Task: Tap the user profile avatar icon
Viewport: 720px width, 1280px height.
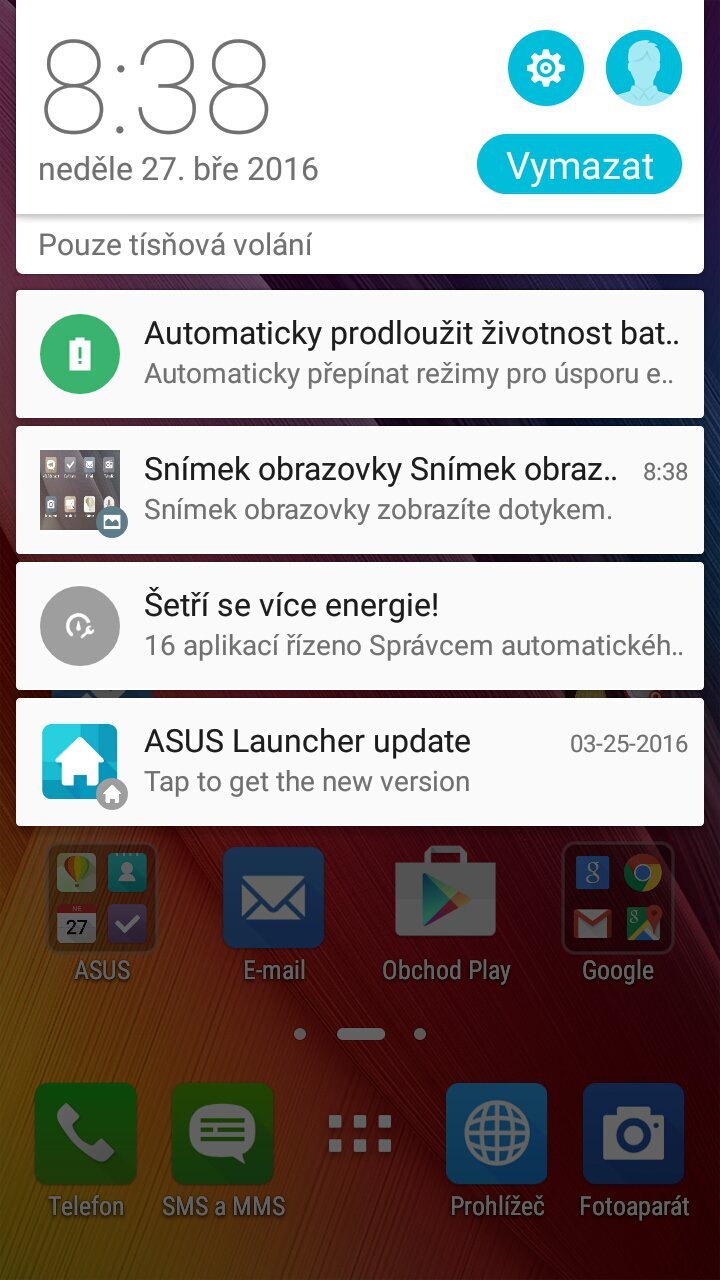Action: tap(644, 67)
